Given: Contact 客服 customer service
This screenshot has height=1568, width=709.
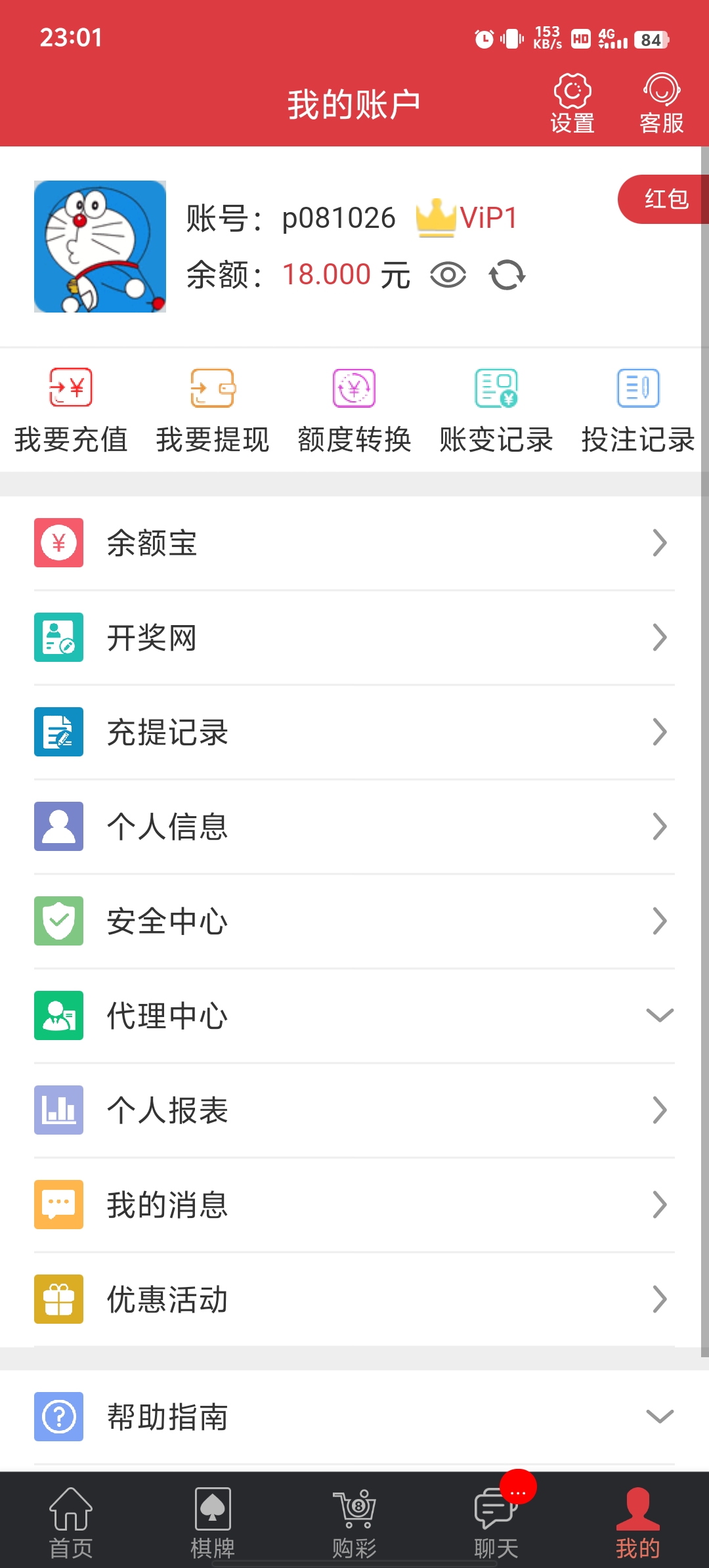Looking at the screenshot, I should pyautogui.click(x=661, y=104).
